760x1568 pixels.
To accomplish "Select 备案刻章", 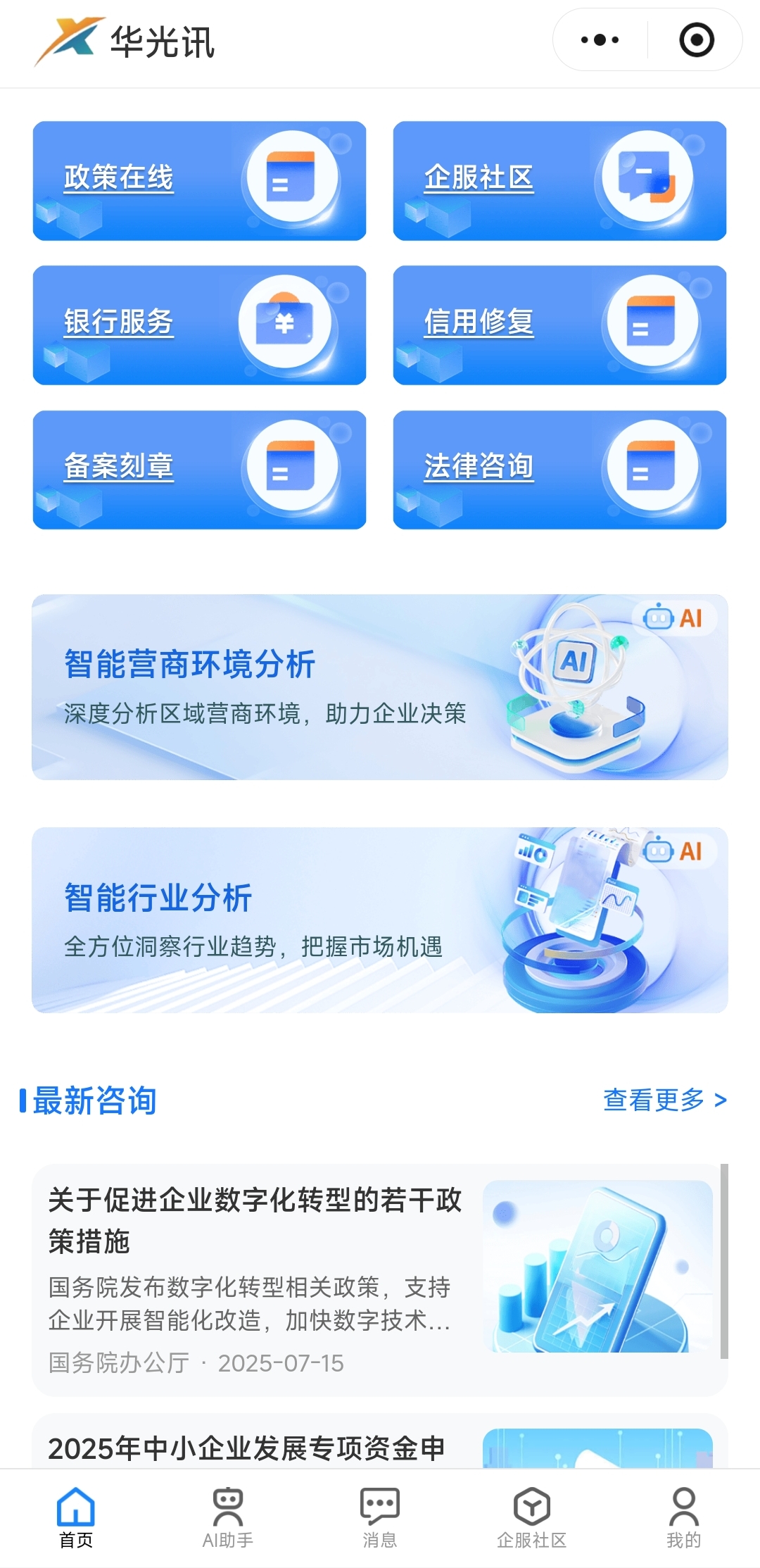I will [x=199, y=470].
